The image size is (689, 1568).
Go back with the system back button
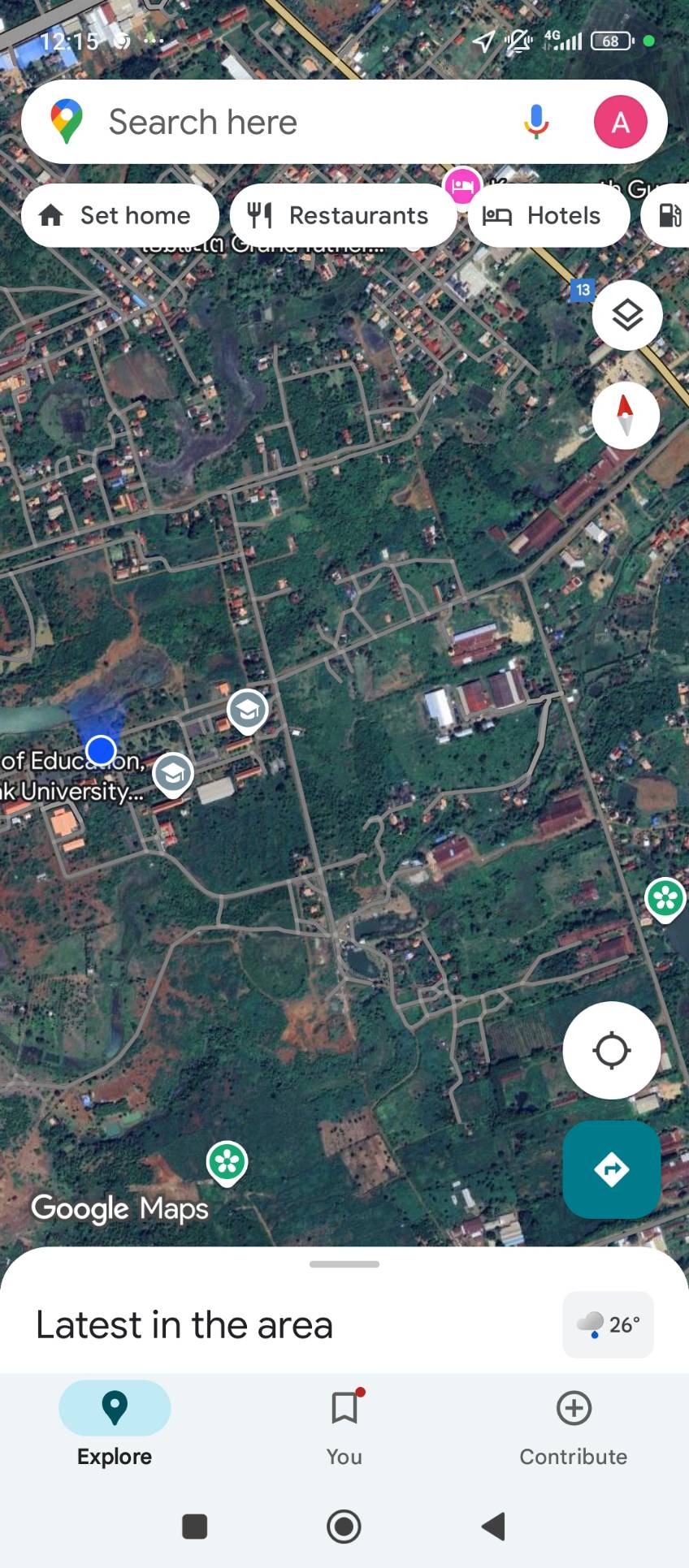click(x=493, y=1527)
